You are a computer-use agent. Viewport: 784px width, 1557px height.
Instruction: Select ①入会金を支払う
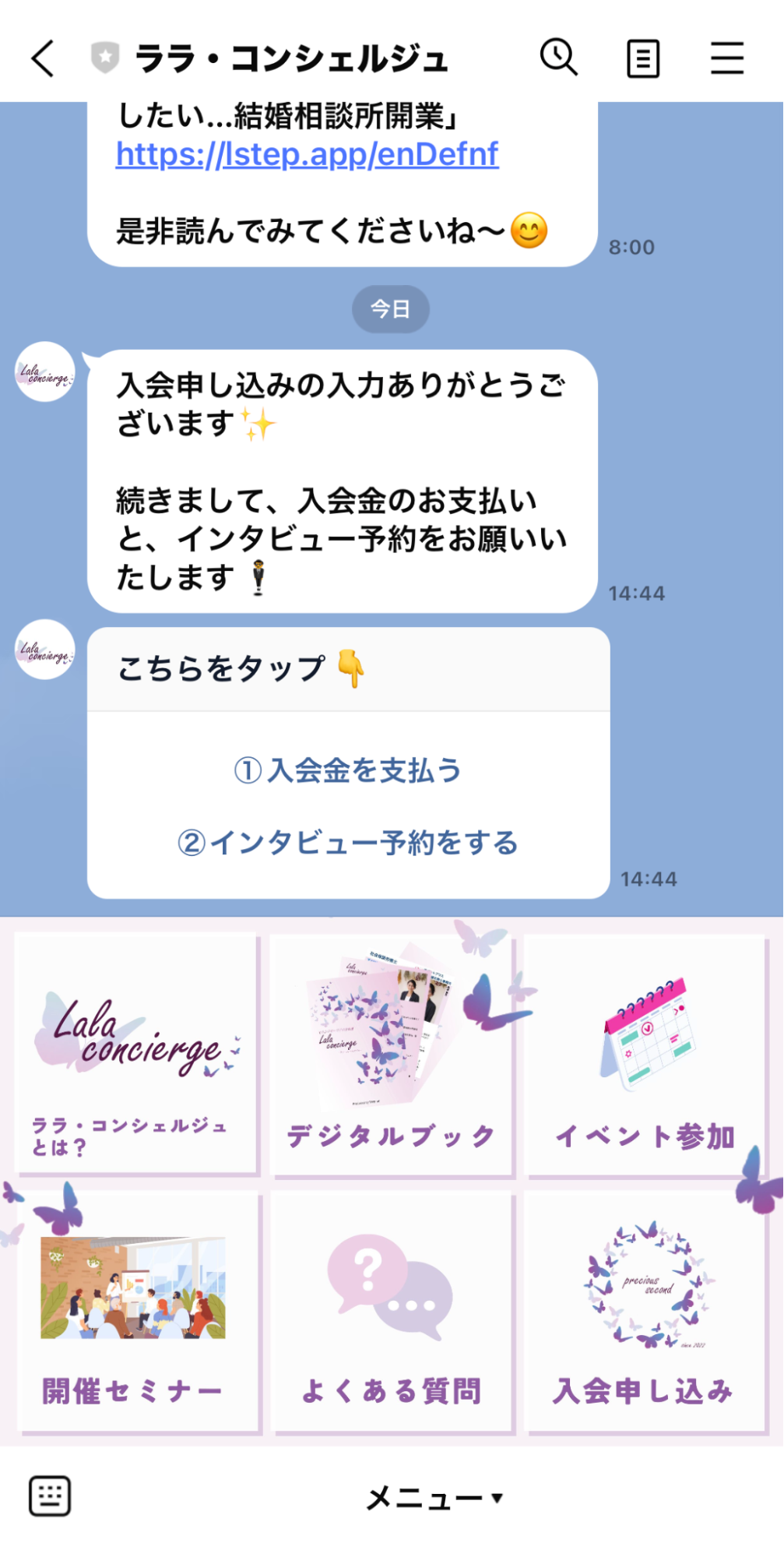(x=348, y=770)
